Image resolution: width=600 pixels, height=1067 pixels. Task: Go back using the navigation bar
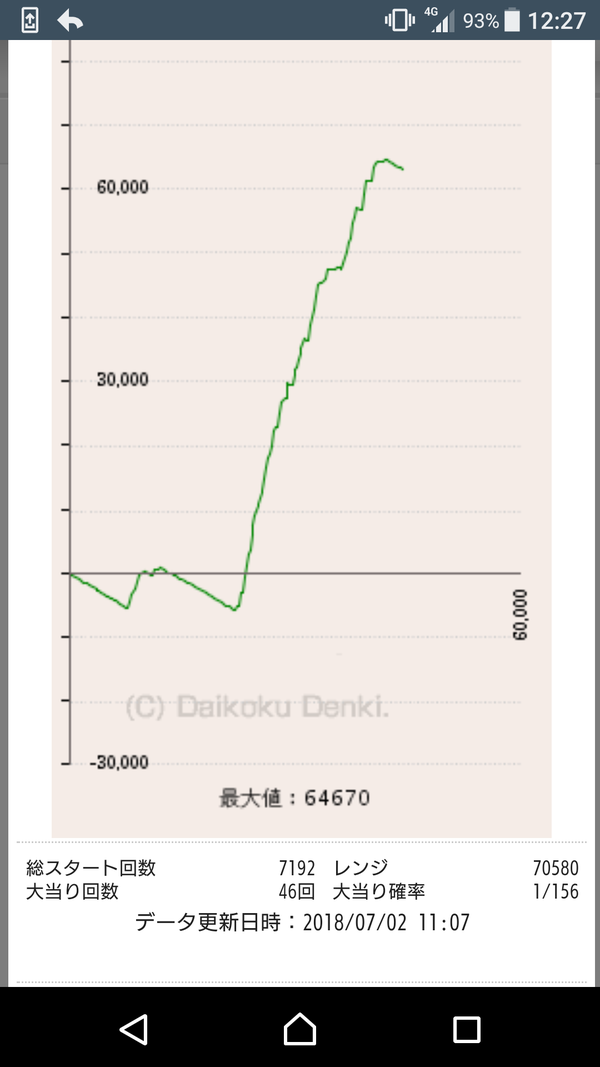133,1029
